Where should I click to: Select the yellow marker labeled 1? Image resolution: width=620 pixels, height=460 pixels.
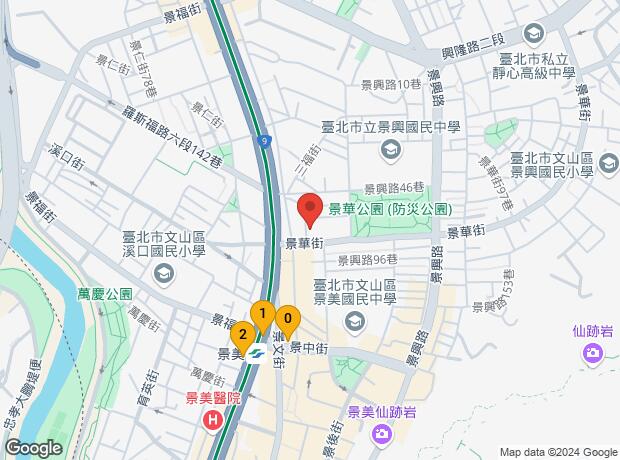tap(262, 315)
